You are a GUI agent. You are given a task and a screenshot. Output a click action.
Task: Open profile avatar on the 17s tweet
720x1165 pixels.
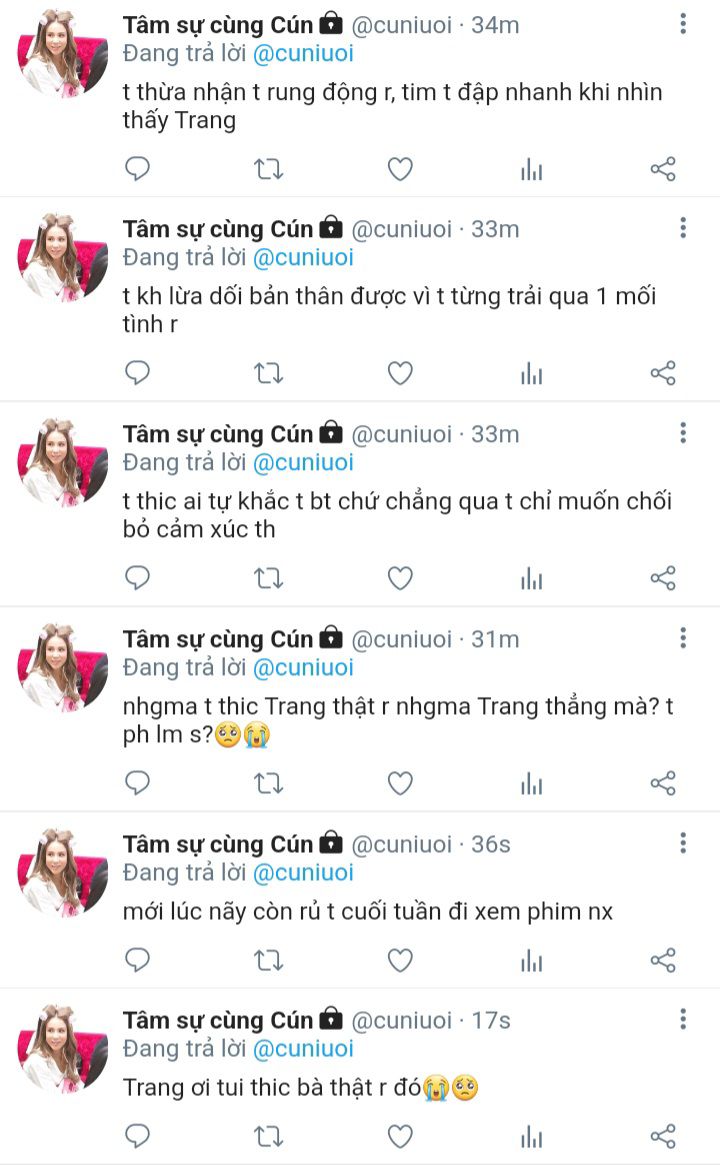coord(62,1048)
